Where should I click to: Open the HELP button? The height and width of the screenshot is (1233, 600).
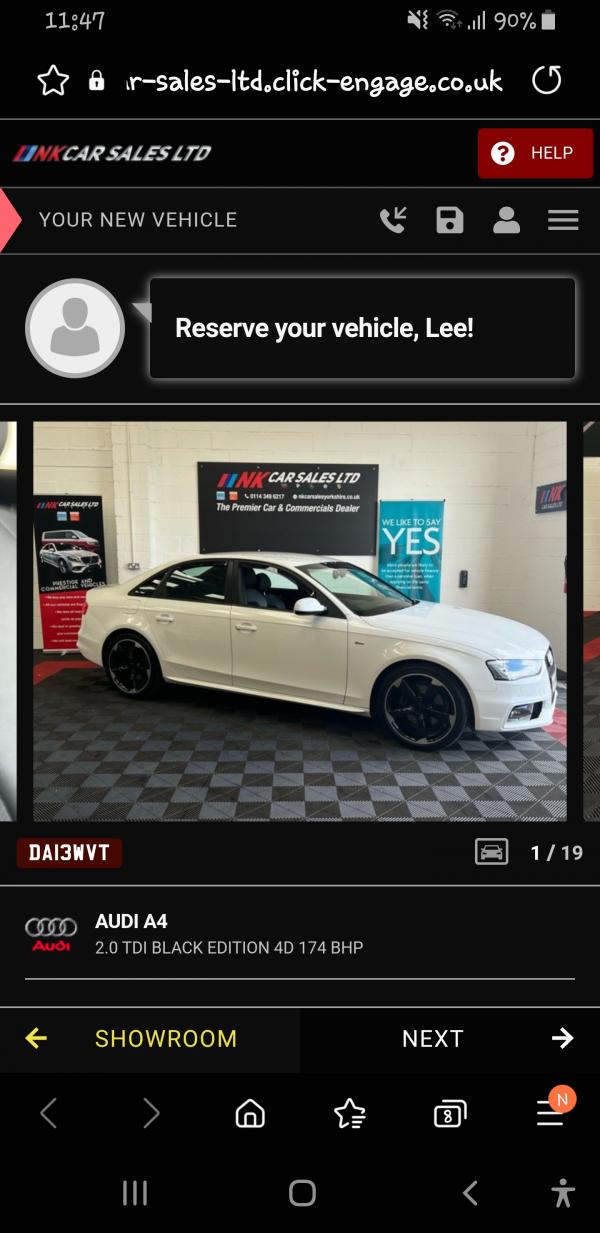point(535,153)
